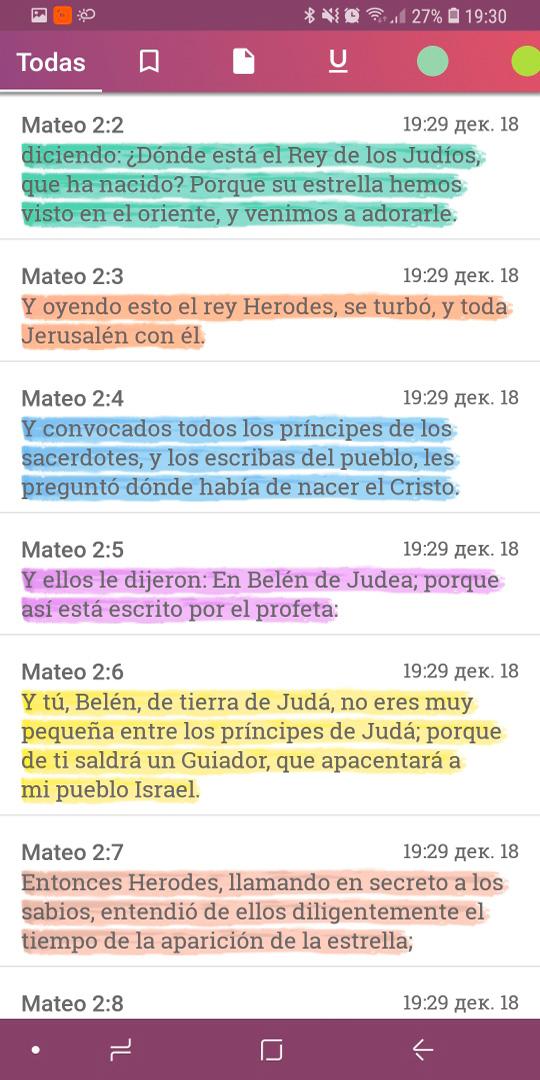Open the underlined verses tab
This screenshot has width=540, height=1080.
(x=338, y=62)
